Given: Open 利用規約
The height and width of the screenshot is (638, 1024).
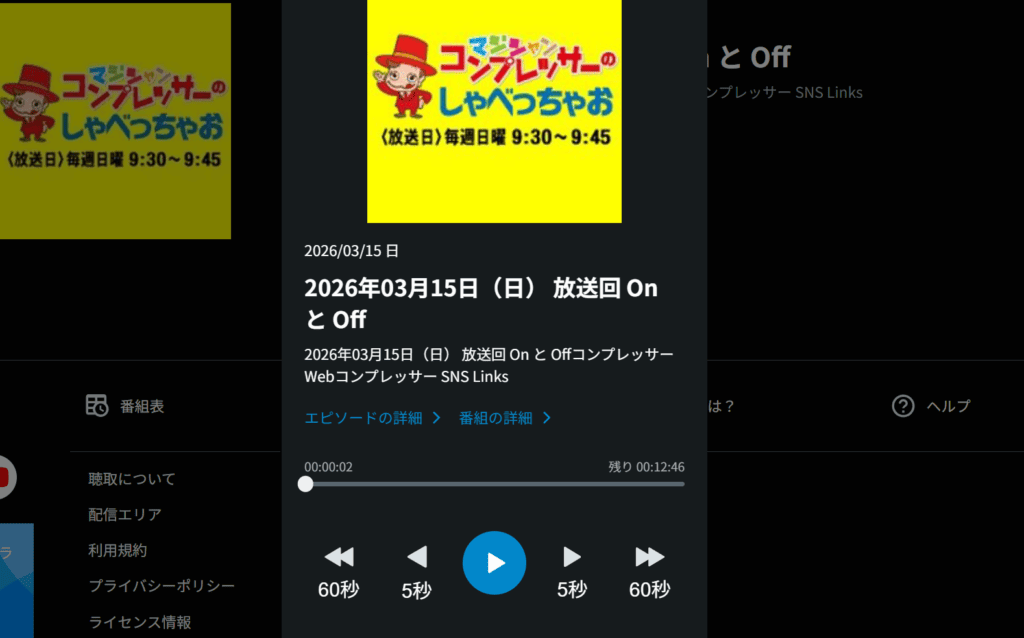Looking at the screenshot, I should (118, 551).
